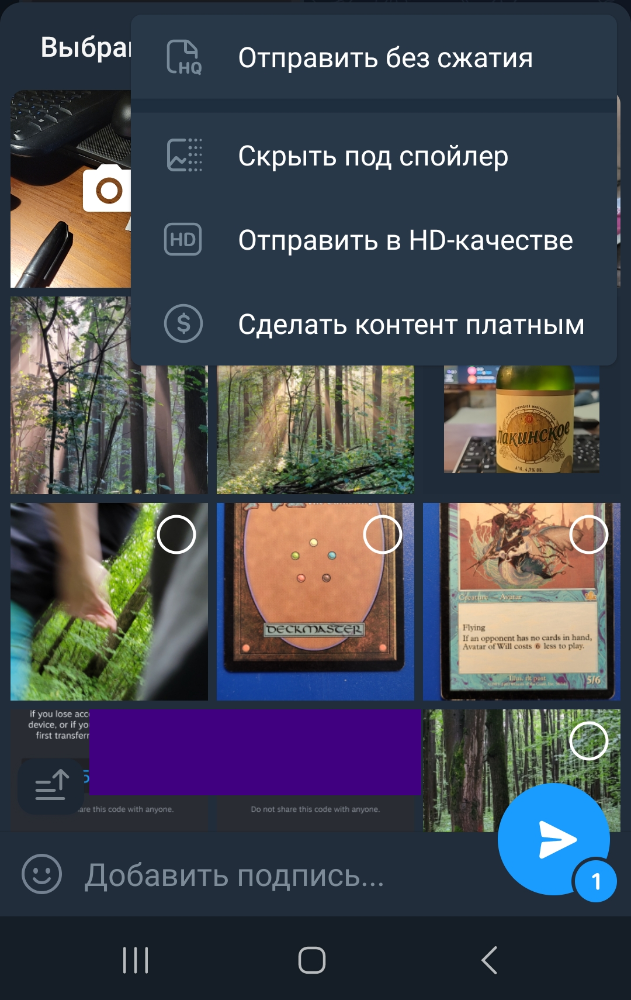Open the emoji picker
The image size is (631, 1000).
coord(42,876)
